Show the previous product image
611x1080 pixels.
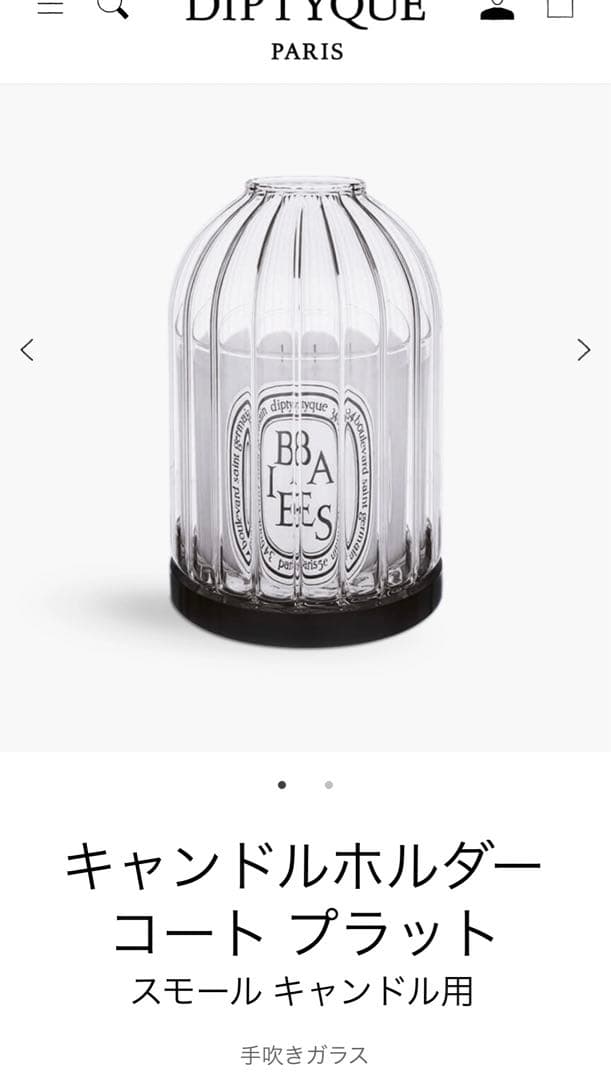28,349
